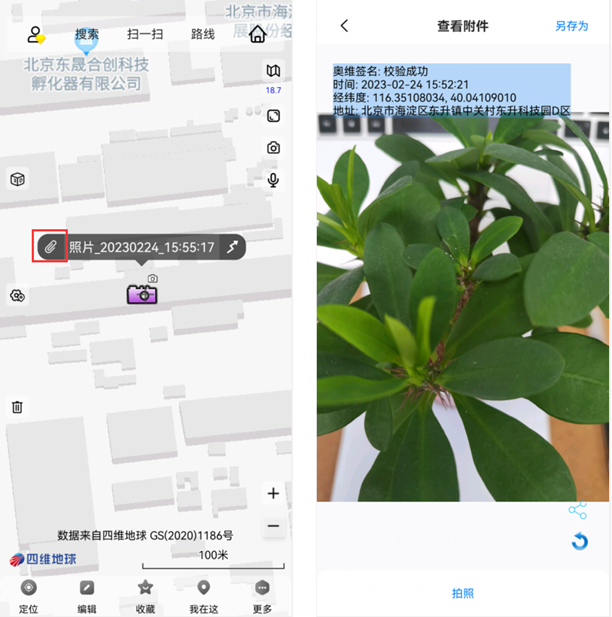Image resolution: width=612 pixels, height=617 pixels.
Task: Open 编辑 in the bottom bar
Action: pos(87,597)
